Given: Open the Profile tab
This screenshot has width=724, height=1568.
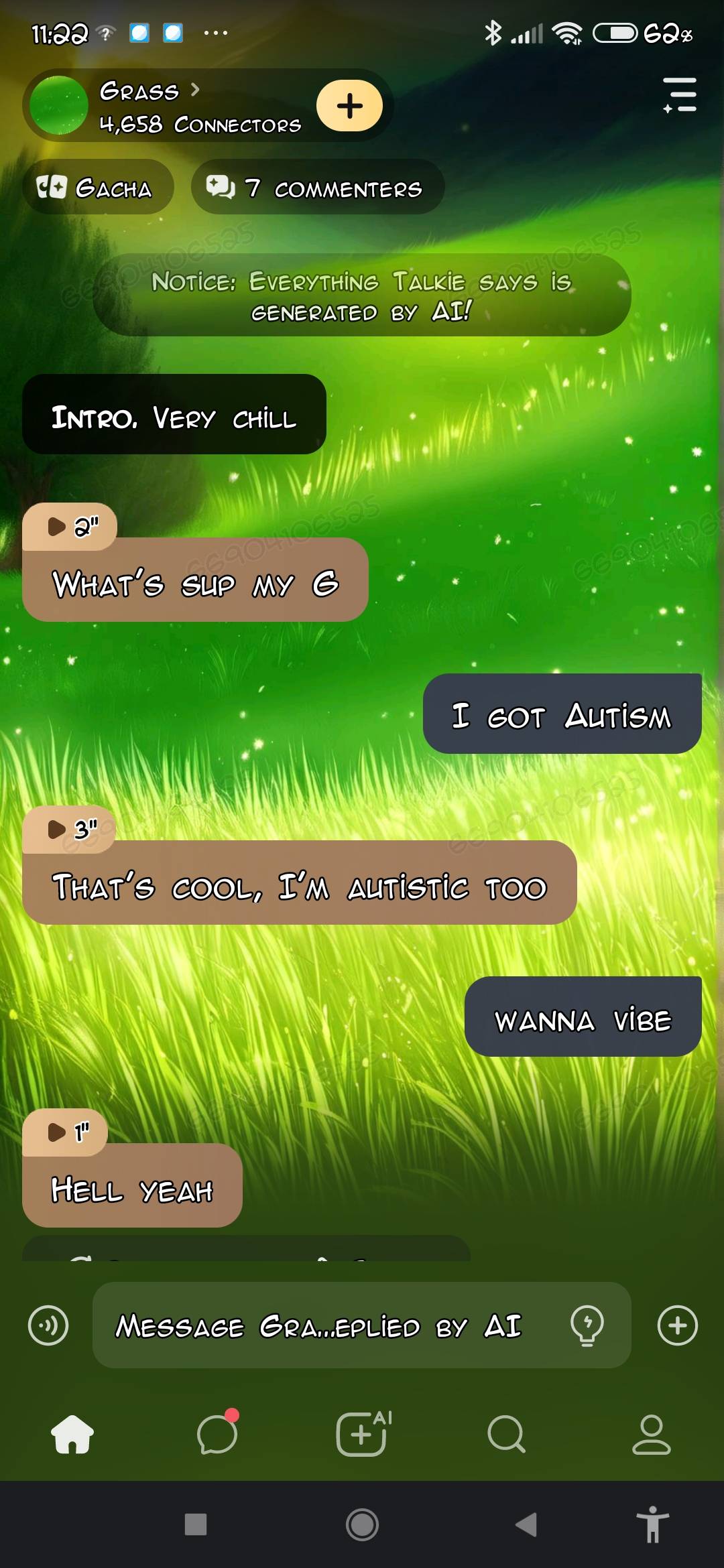Looking at the screenshot, I should coord(651,1434).
